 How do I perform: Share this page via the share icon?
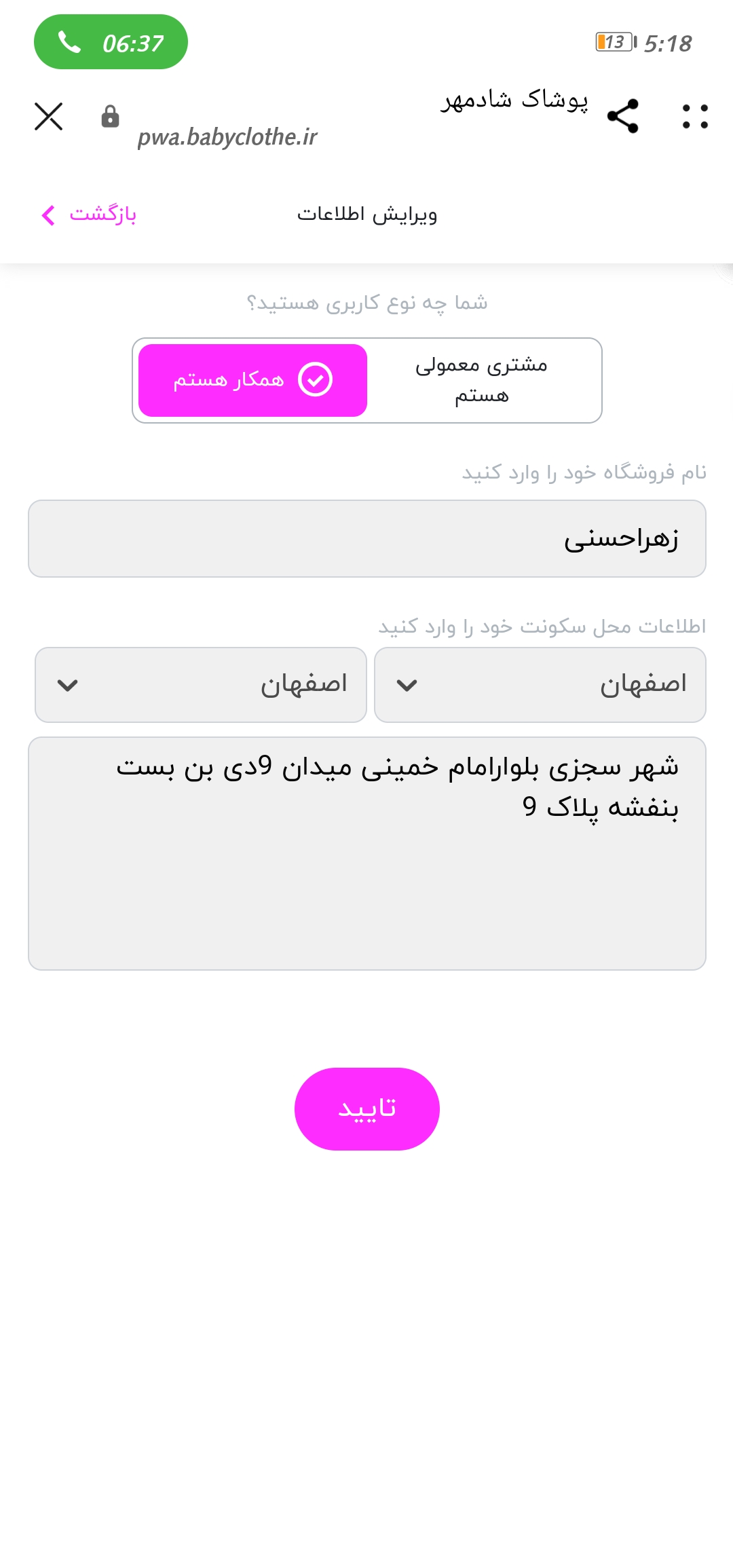(x=622, y=116)
